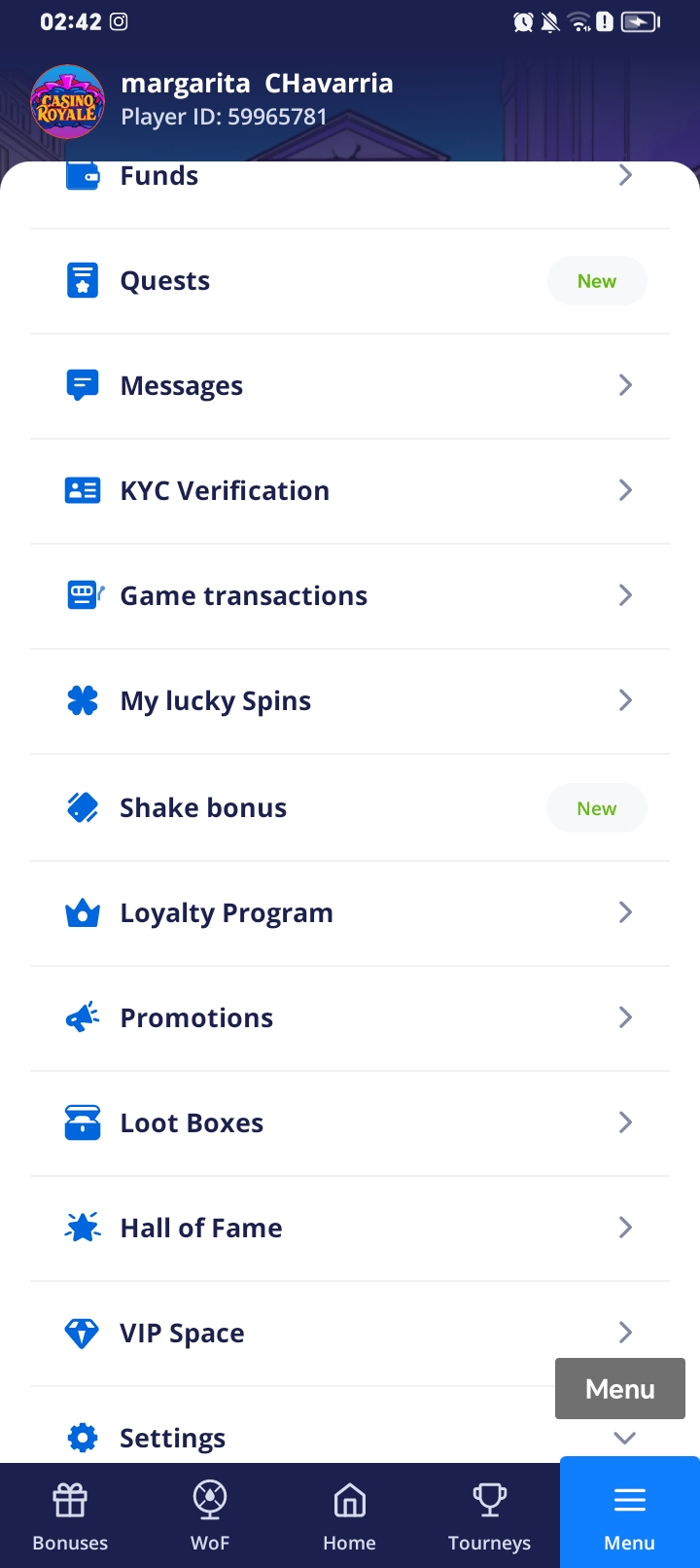The height and width of the screenshot is (1568, 700).
Task: Open My lucky Spins
Action: [x=350, y=701]
